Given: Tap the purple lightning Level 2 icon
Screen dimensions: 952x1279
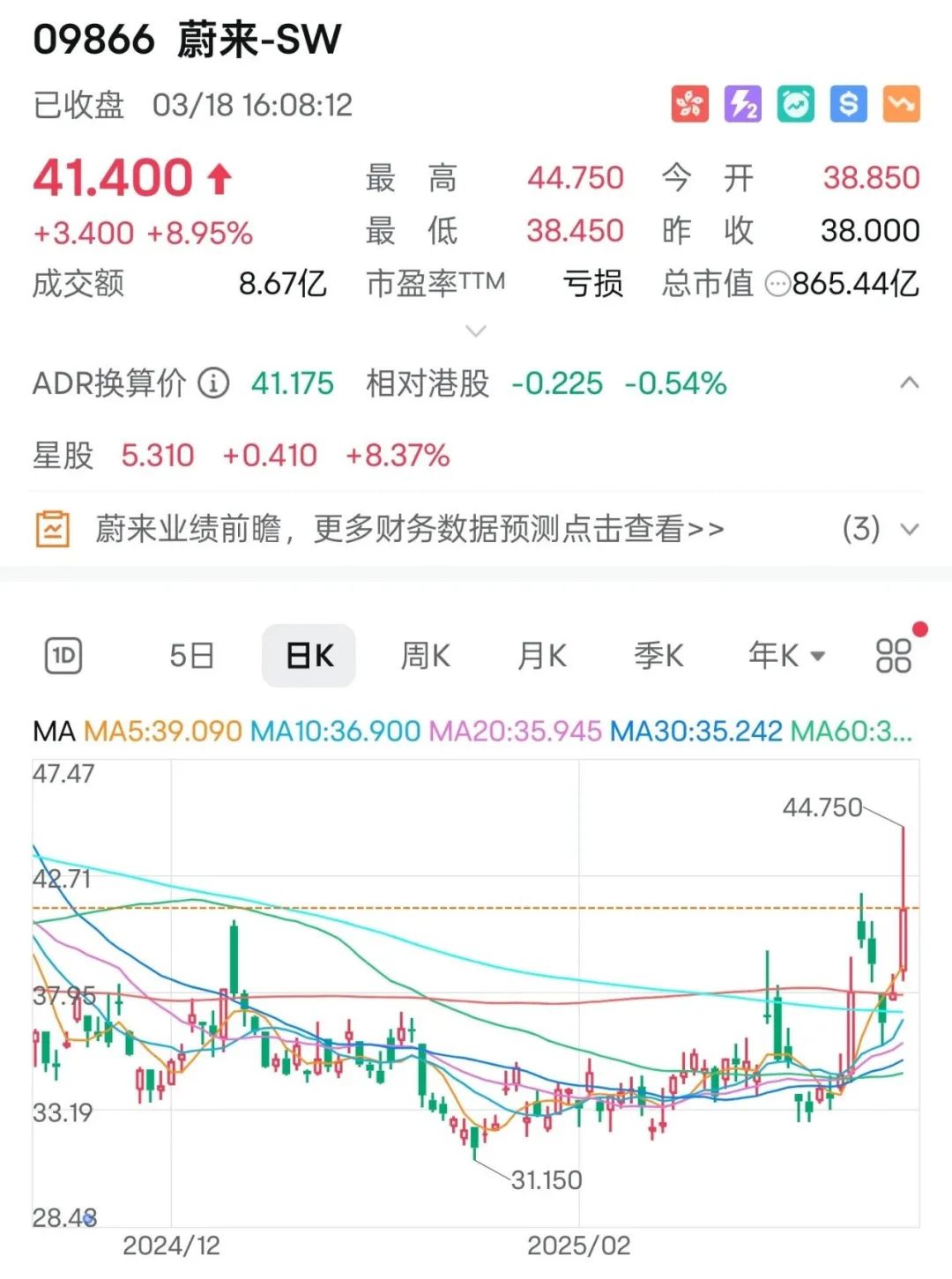Looking at the screenshot, I should pyautogui.click(x=743, y=104).
